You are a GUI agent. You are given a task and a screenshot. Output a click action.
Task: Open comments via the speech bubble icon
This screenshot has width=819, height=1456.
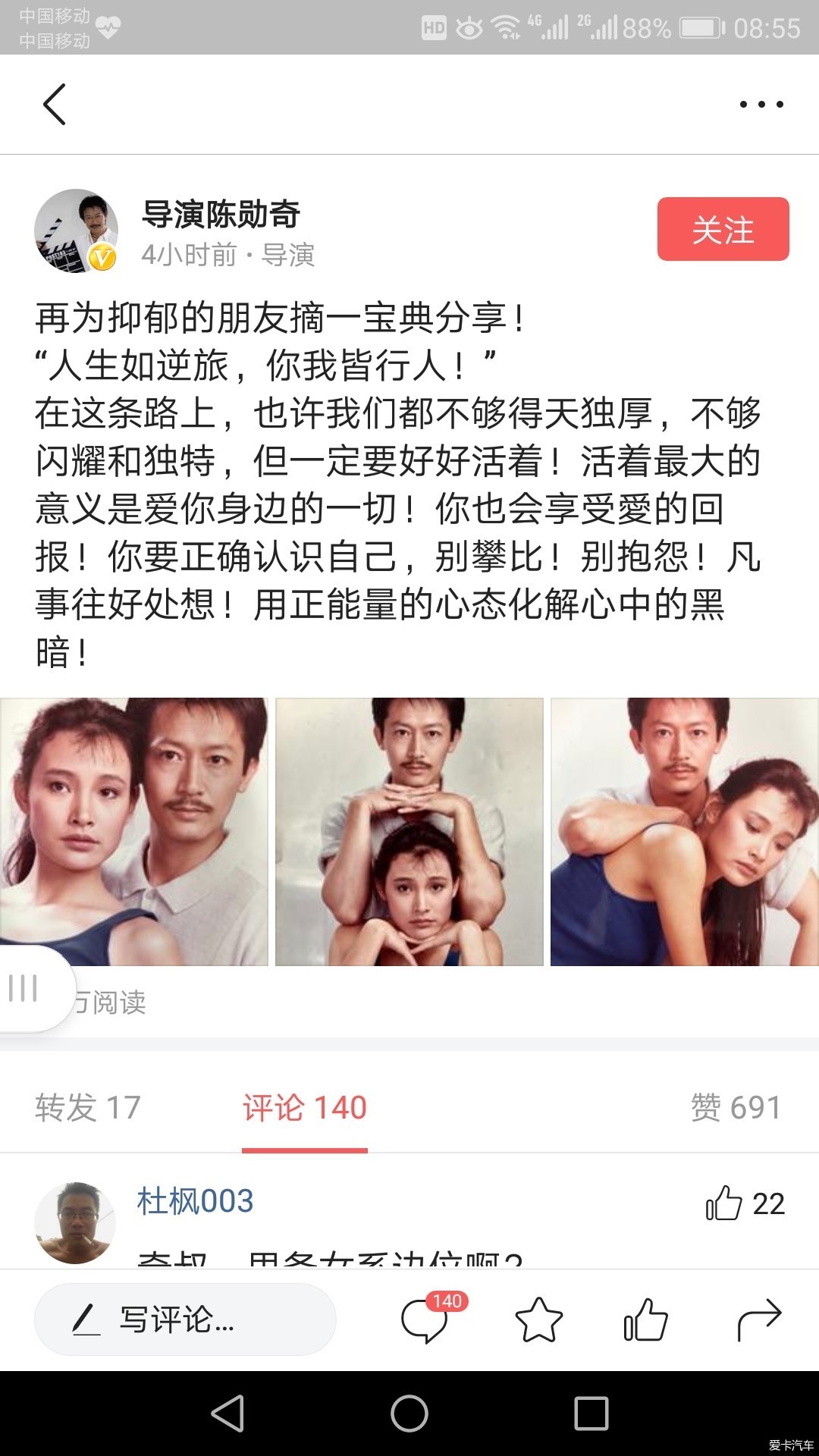click(x=425, y=1320)
